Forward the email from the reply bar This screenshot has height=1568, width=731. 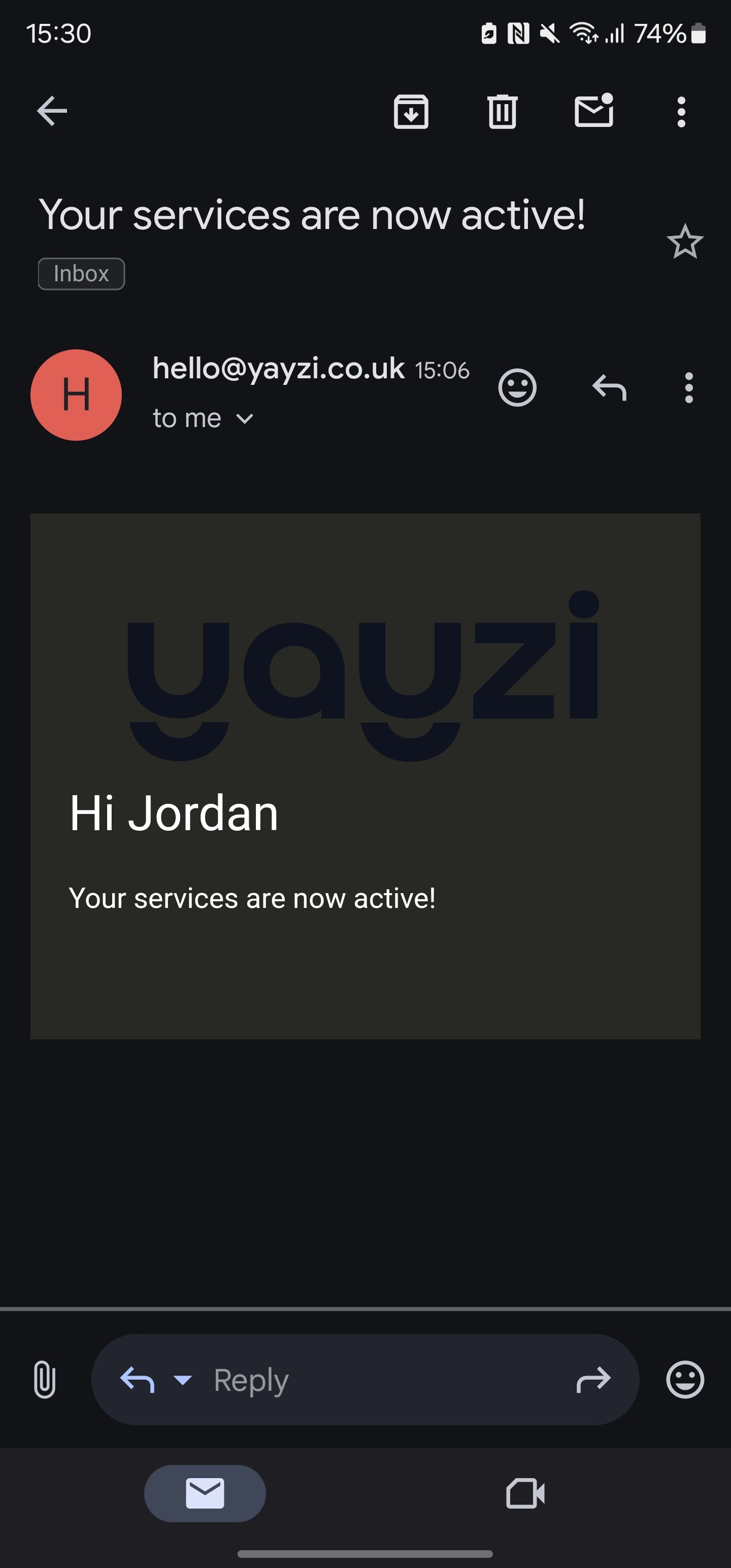[593, 1379]
